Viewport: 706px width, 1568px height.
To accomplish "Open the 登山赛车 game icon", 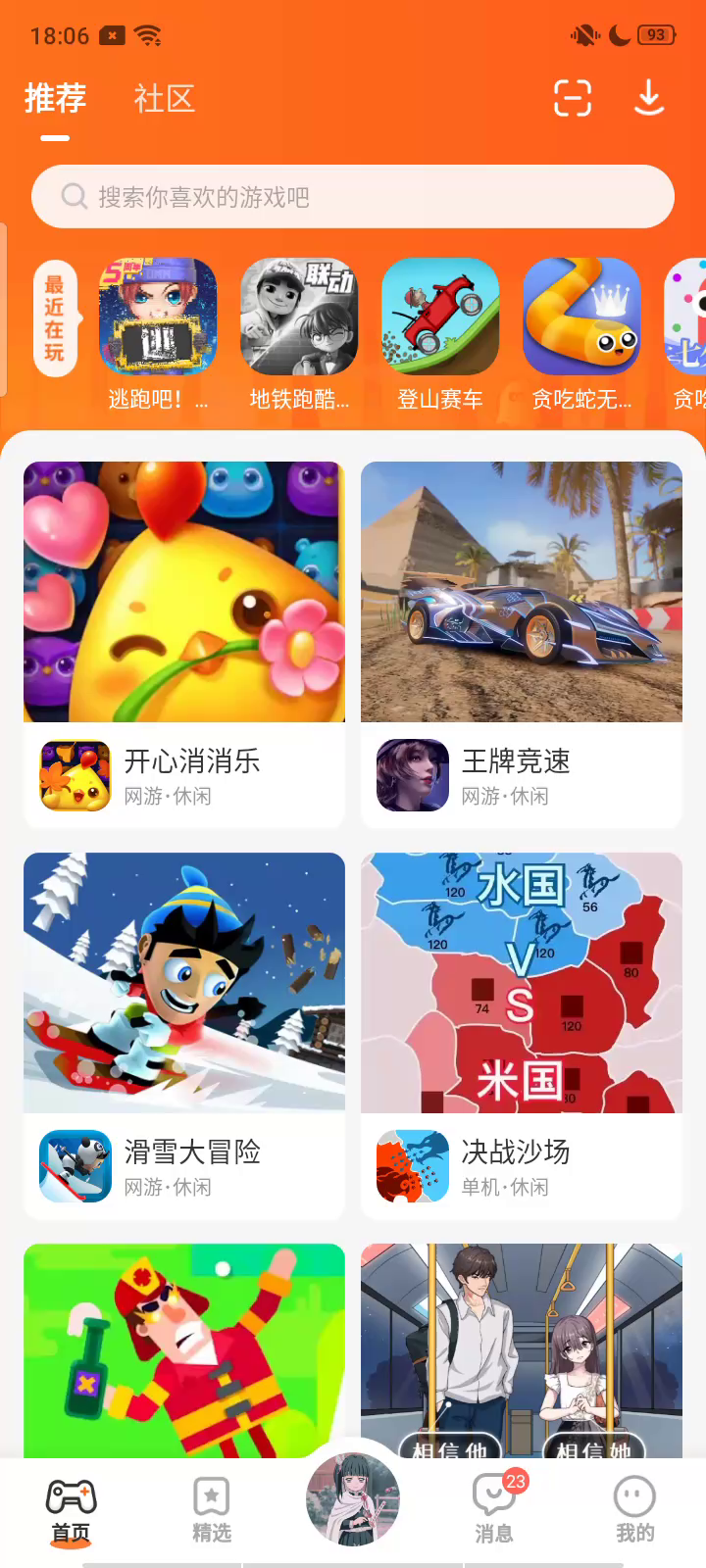I will click(x=440, y=318).
